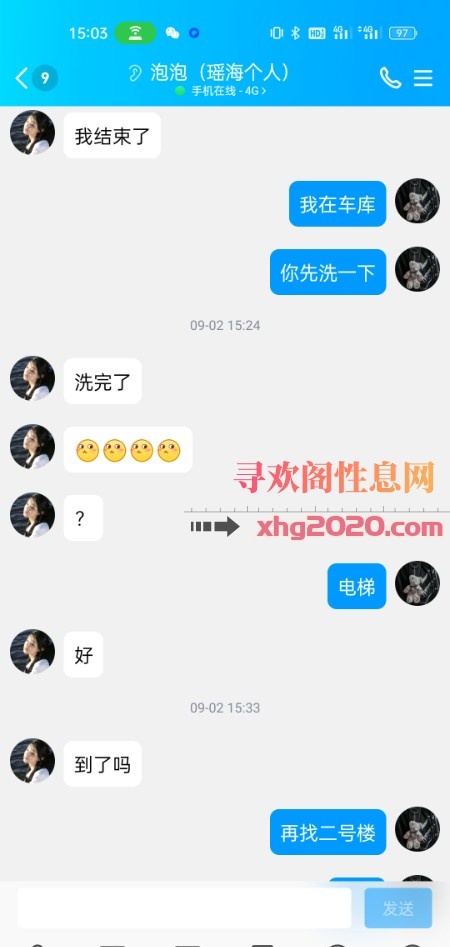Start a voice call with 泡泡

point(390,78)
